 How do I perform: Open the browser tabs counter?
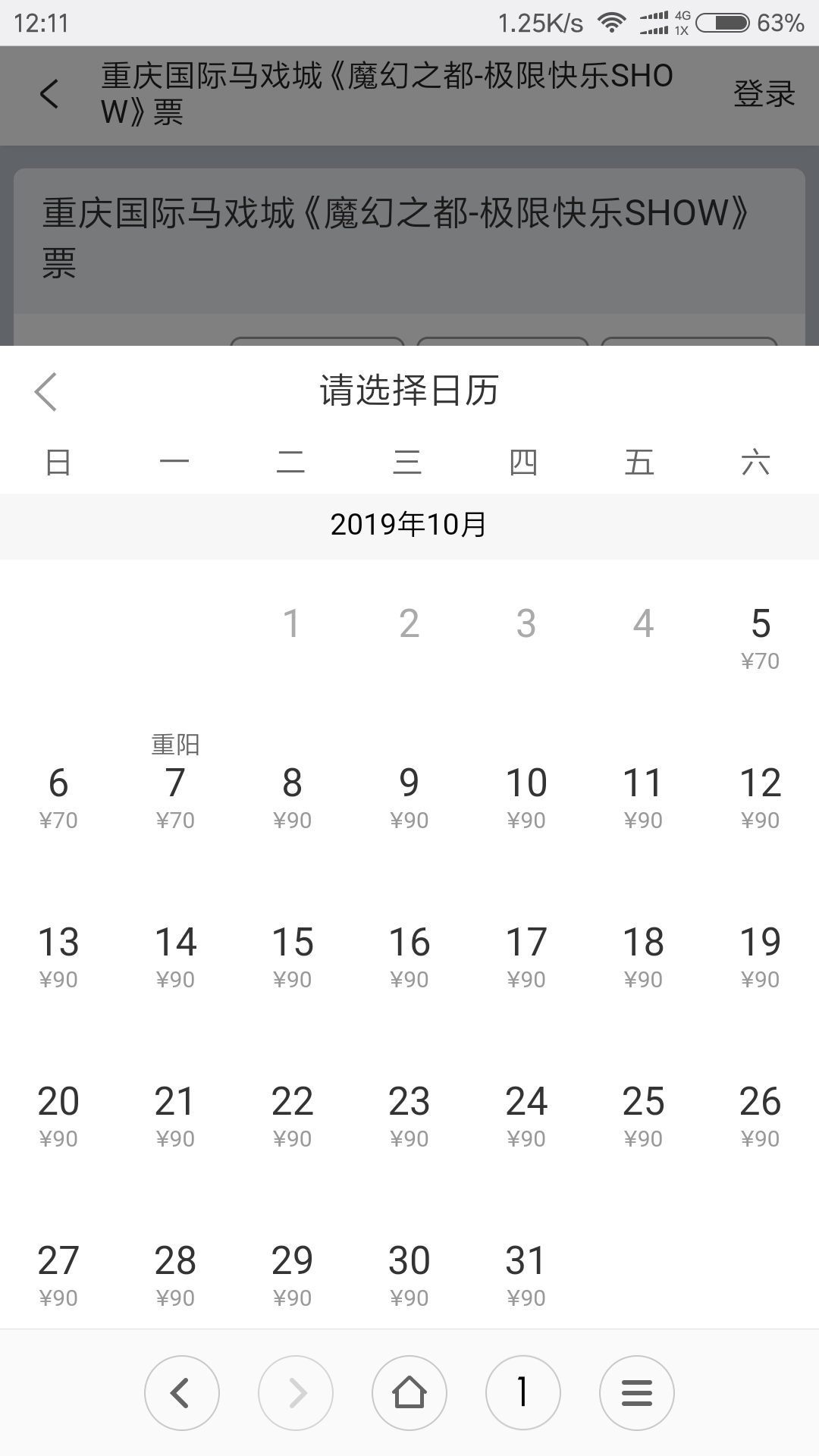tap(523, 1393)
